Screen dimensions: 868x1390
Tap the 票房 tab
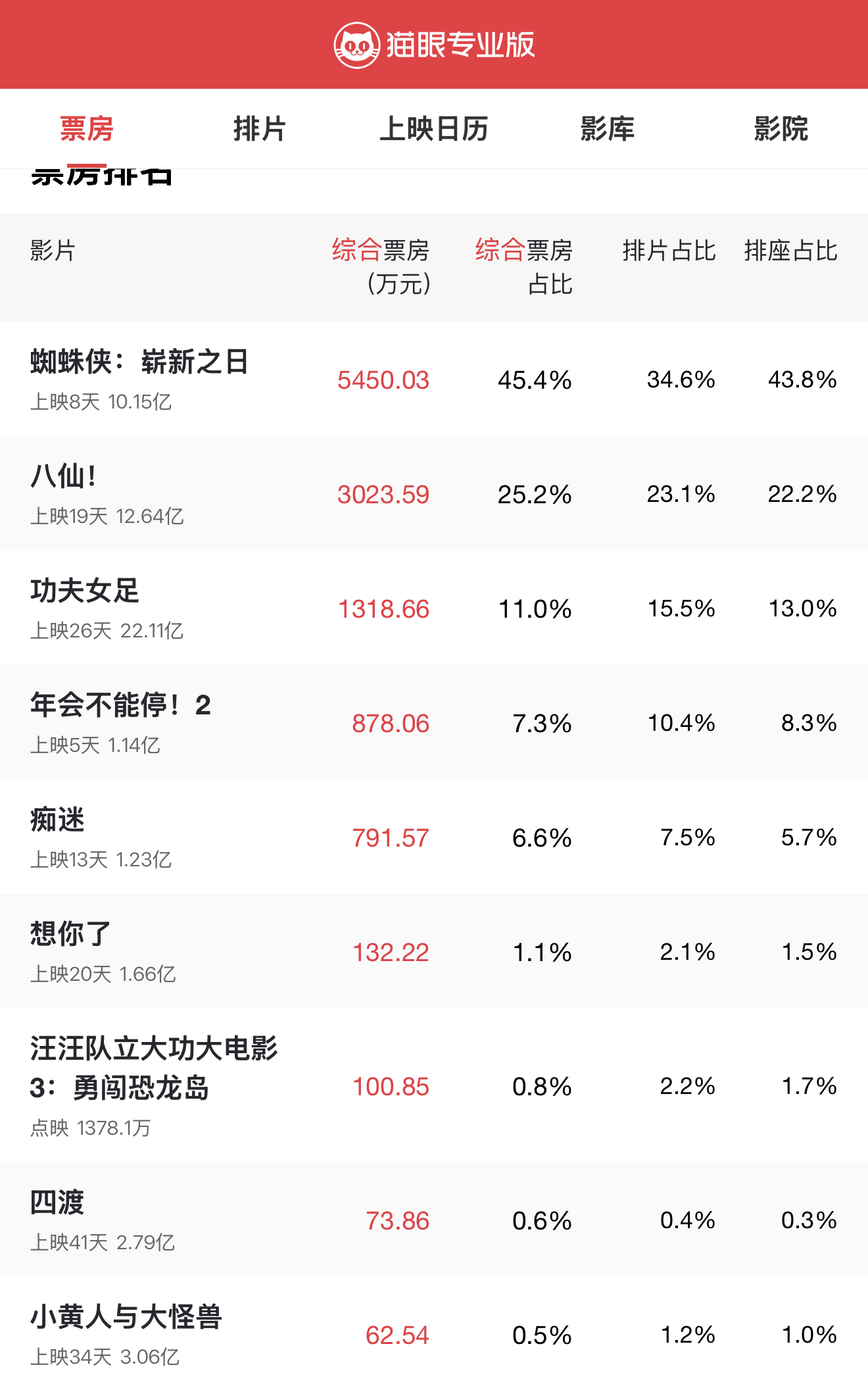tap(87, 128)
